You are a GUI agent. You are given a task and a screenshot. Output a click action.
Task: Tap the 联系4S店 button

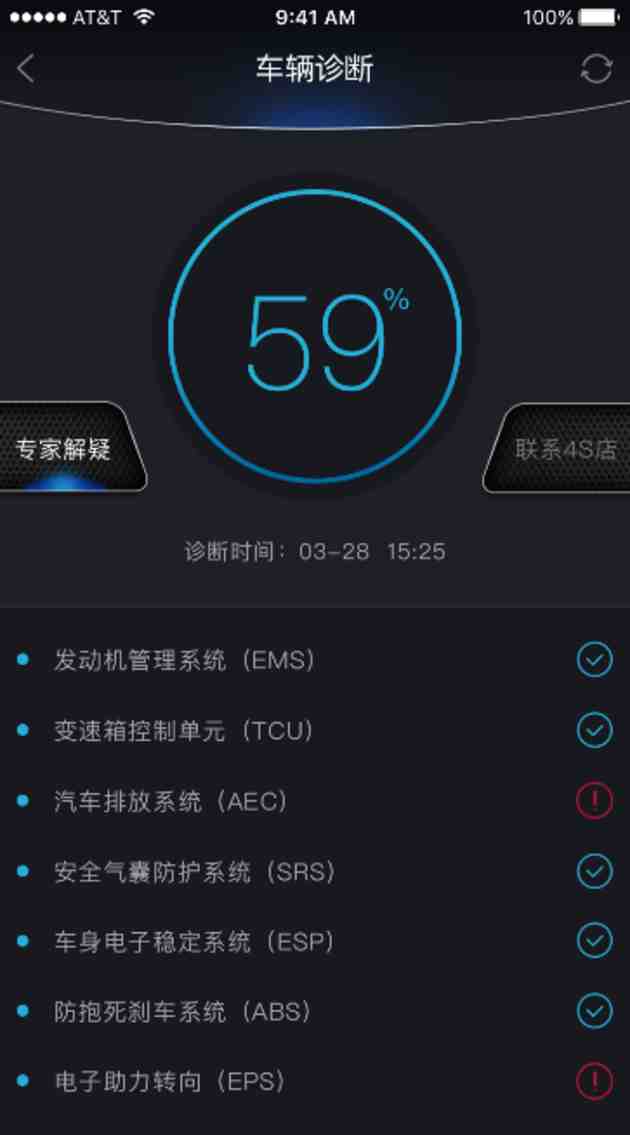click(565, 449)
